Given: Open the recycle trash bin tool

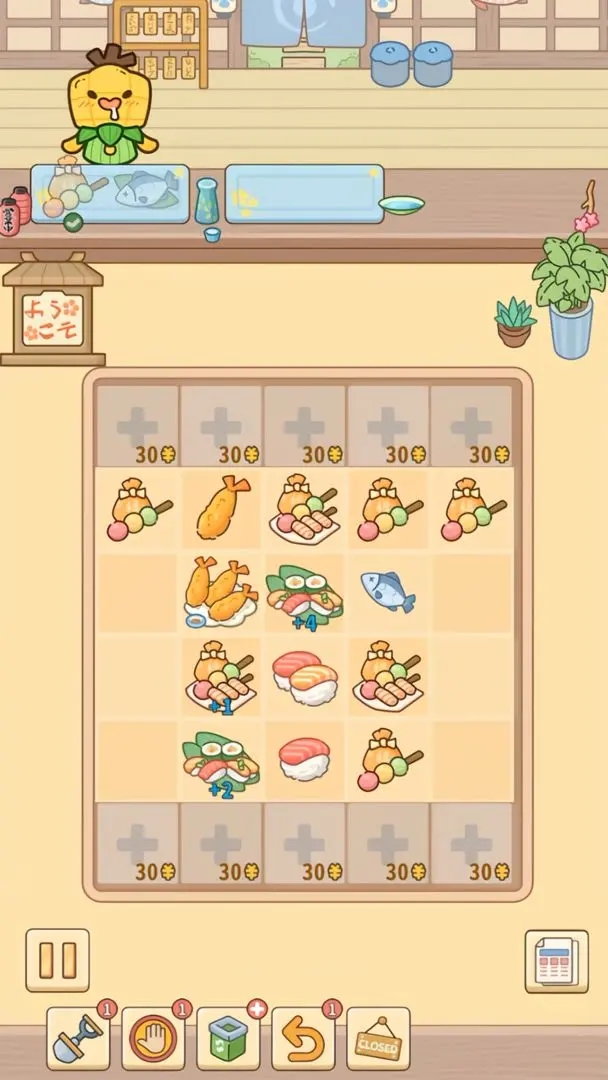Looking at the screenshot, I should click(228, 1039).
